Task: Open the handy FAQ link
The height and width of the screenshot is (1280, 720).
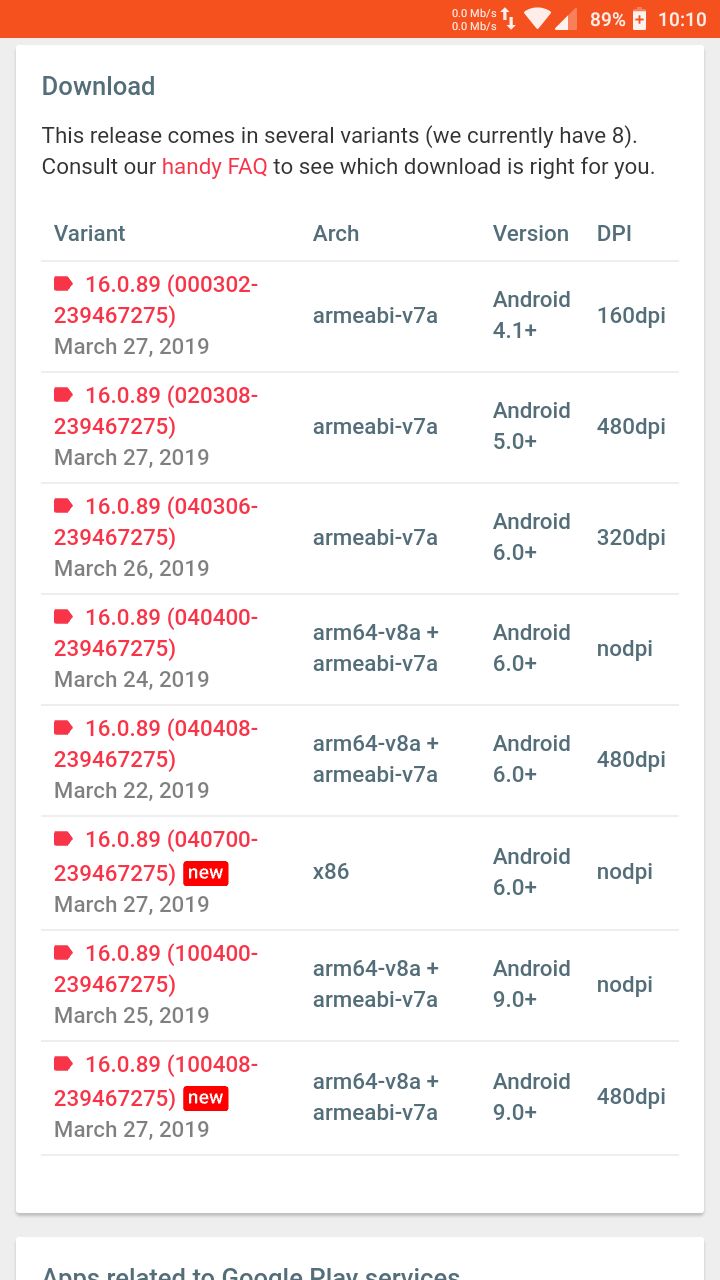Action: [214, 166]
